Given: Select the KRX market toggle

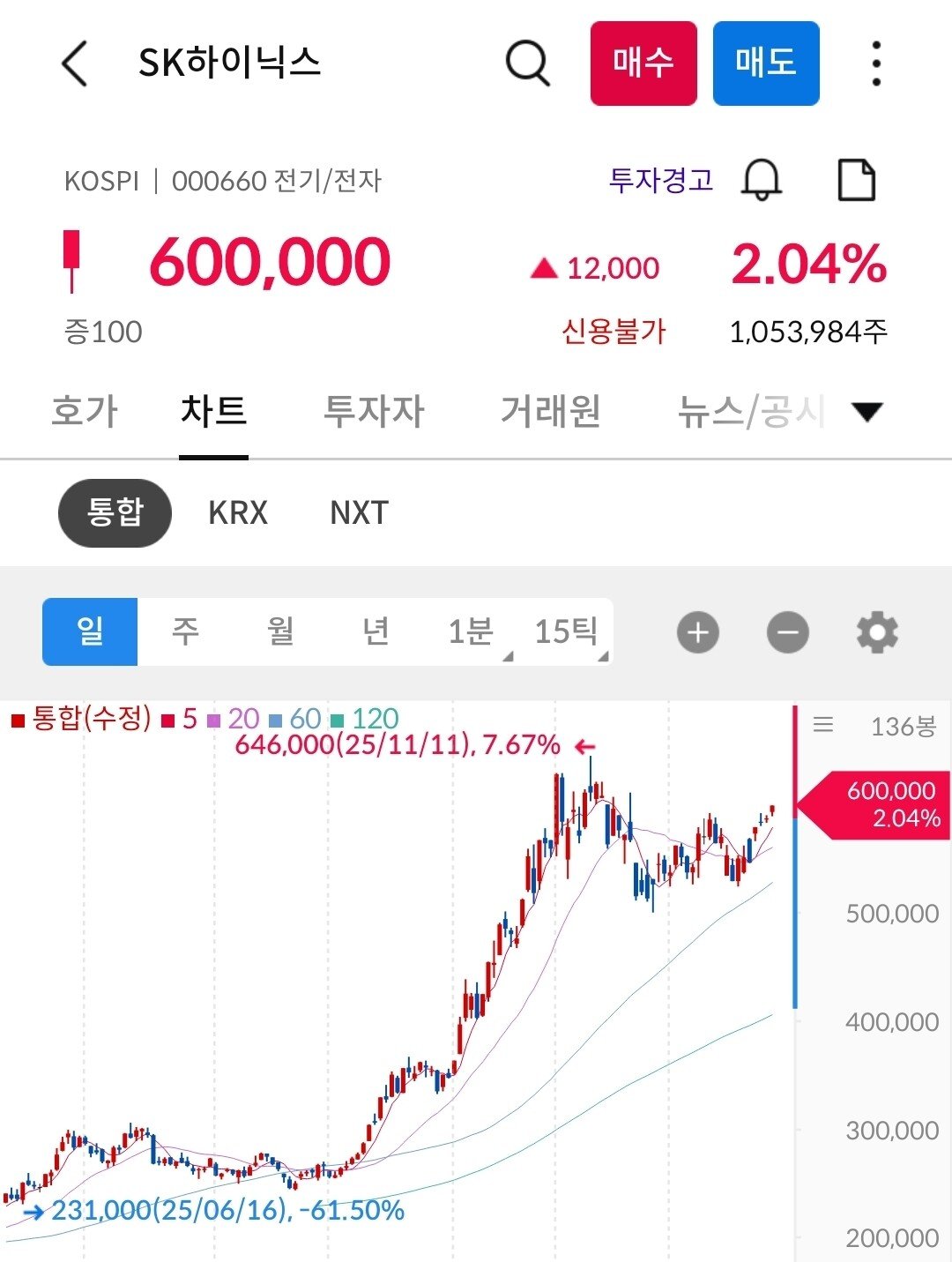Looking at the screenshot, I should pos(239,512).
